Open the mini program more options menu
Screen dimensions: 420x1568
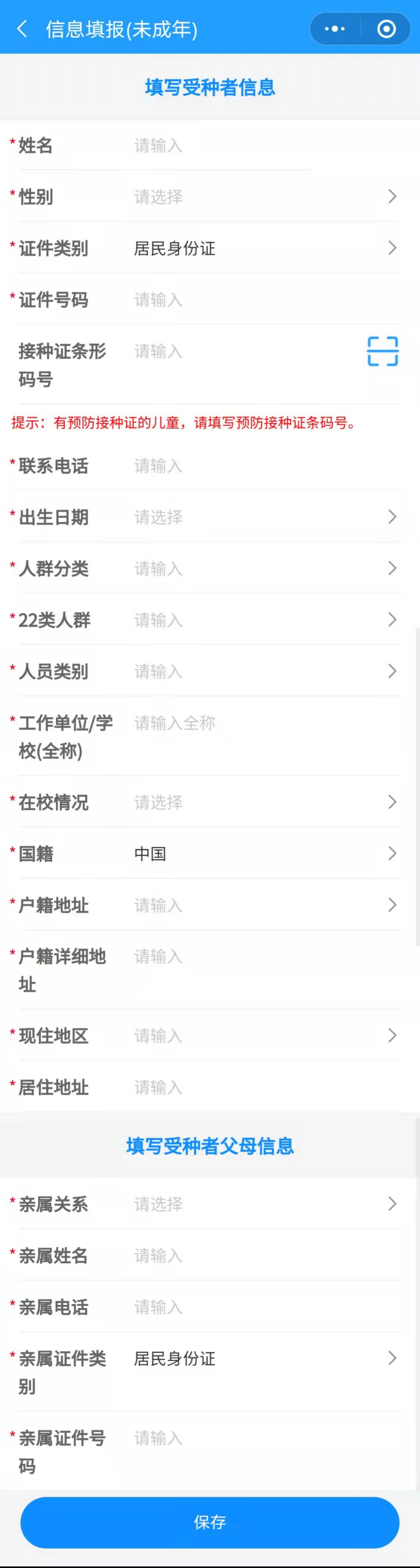pos(335,28)
